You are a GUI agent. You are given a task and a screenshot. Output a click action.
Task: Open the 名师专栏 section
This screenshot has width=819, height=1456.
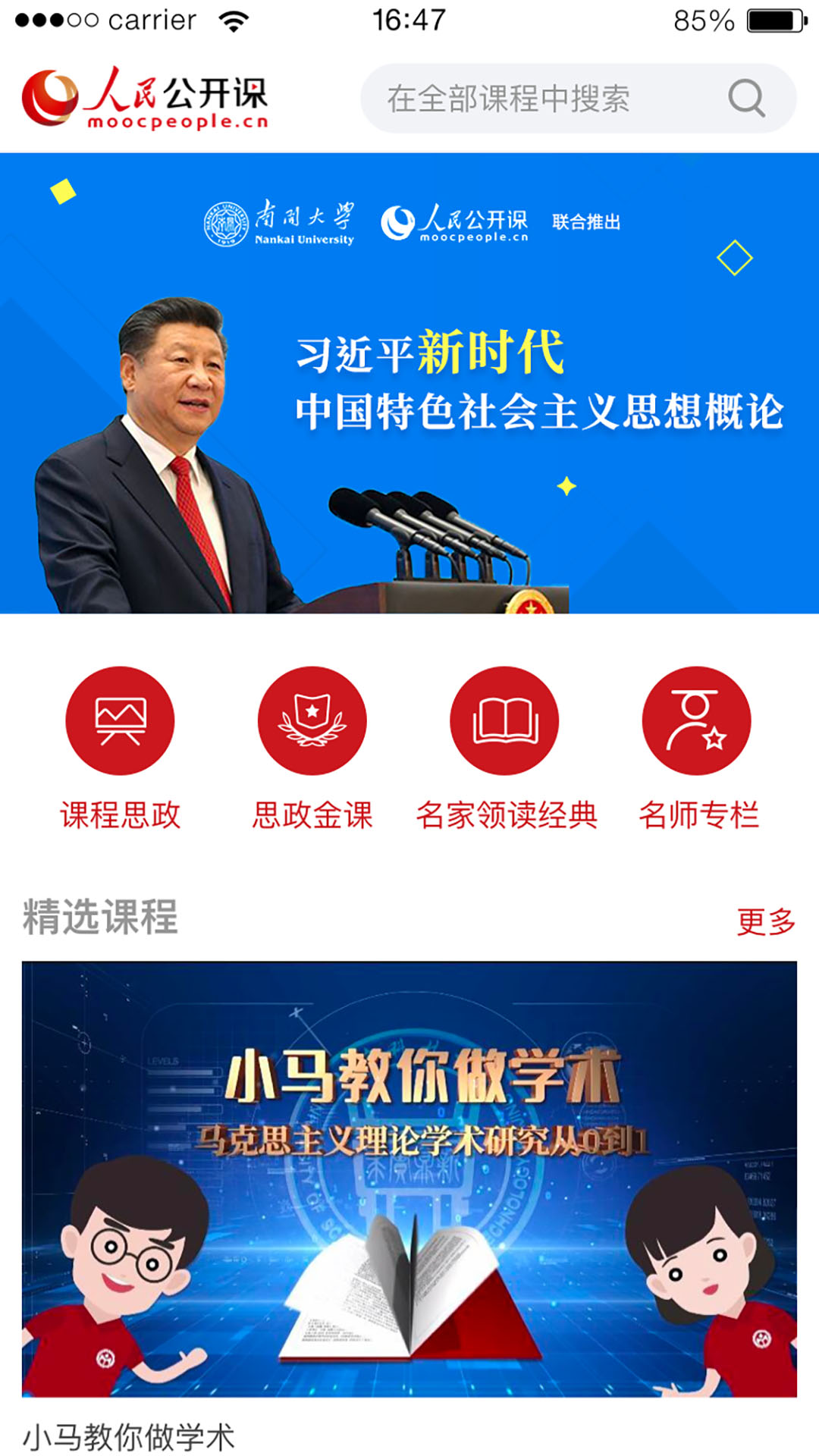(698, 748)
